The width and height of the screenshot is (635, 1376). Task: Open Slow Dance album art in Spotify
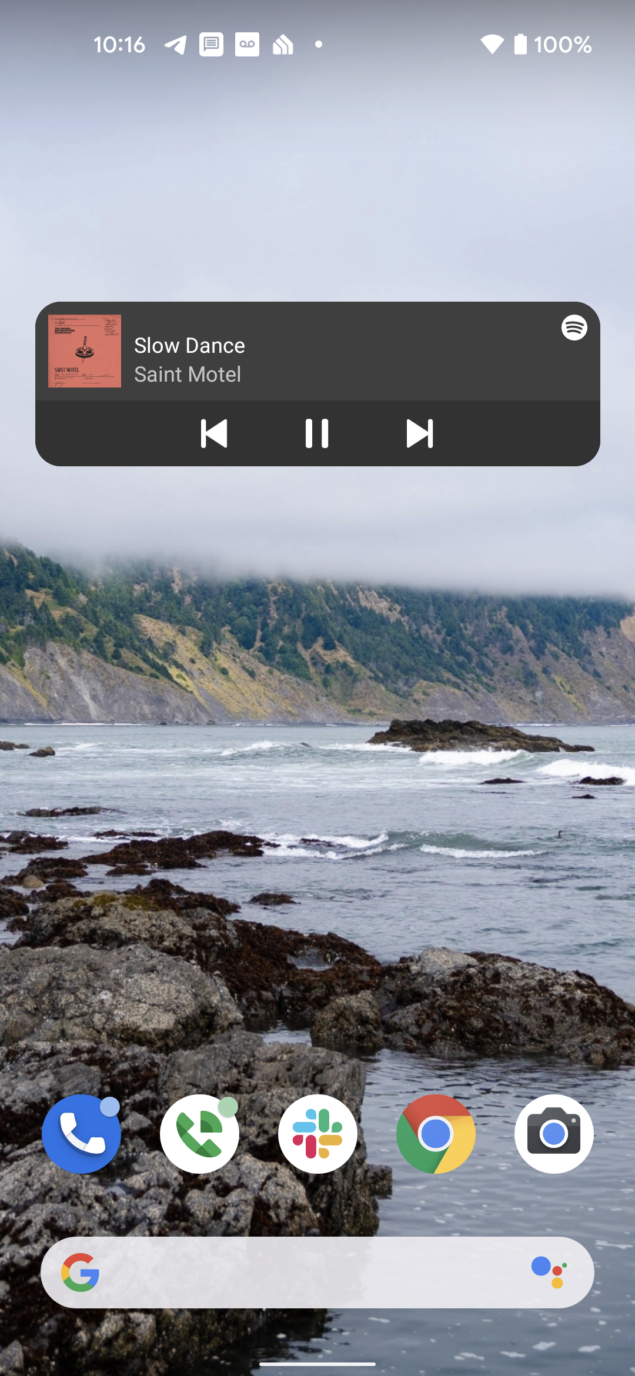[x=85, y=351]
